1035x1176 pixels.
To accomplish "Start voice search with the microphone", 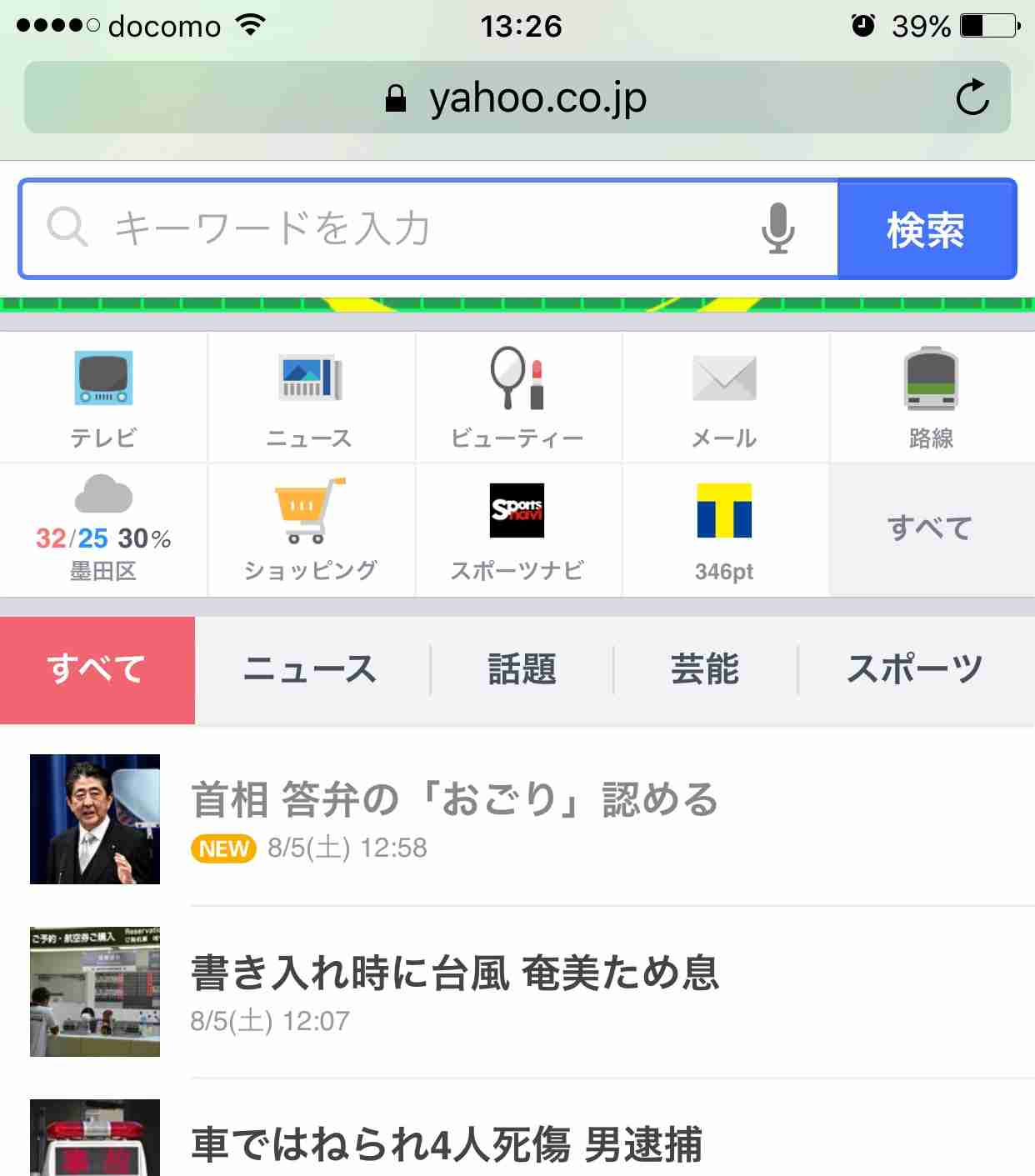I will click(x=777, y=228).
